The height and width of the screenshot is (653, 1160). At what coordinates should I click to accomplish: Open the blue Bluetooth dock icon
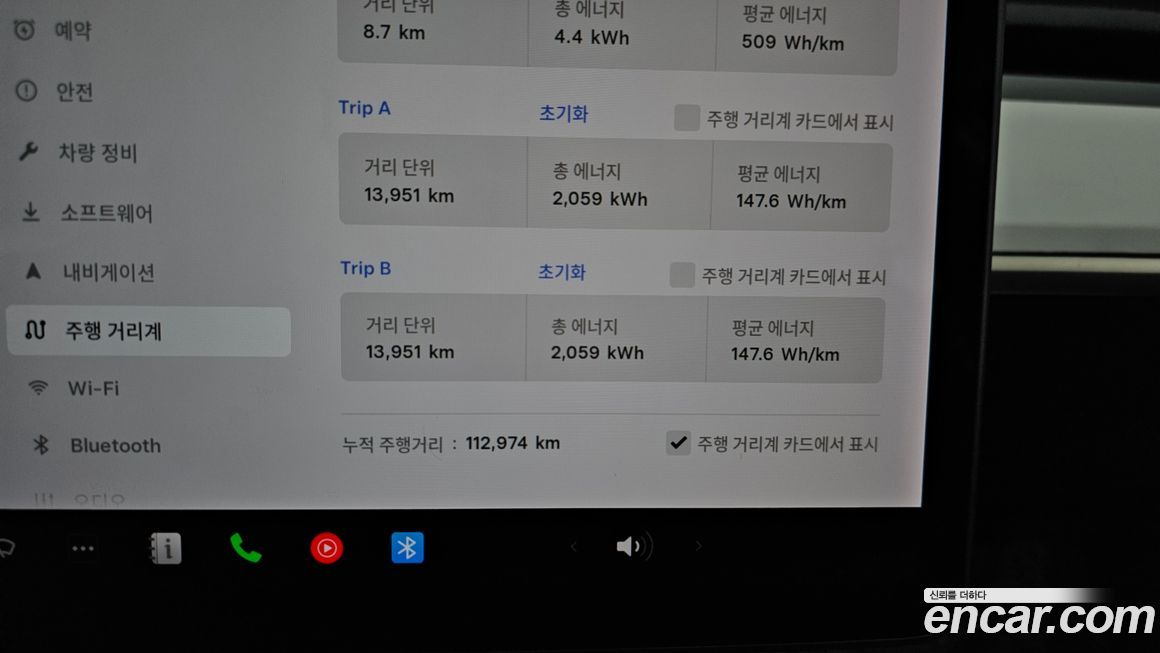[x=407, y=547]
